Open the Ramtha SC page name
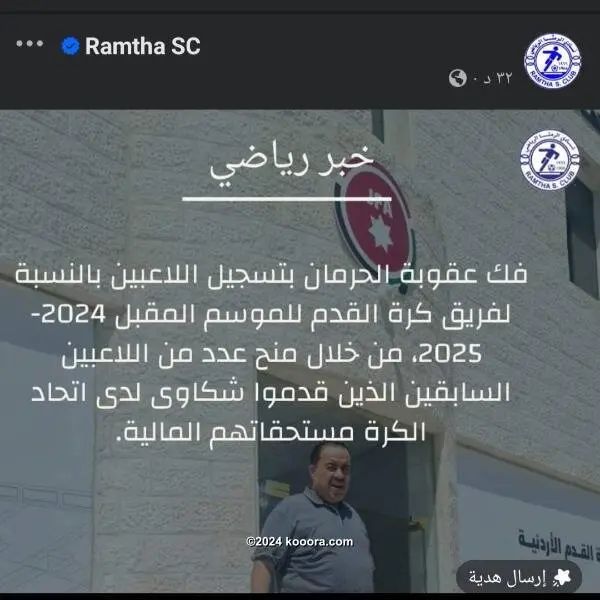 click(x=143, y=46)
